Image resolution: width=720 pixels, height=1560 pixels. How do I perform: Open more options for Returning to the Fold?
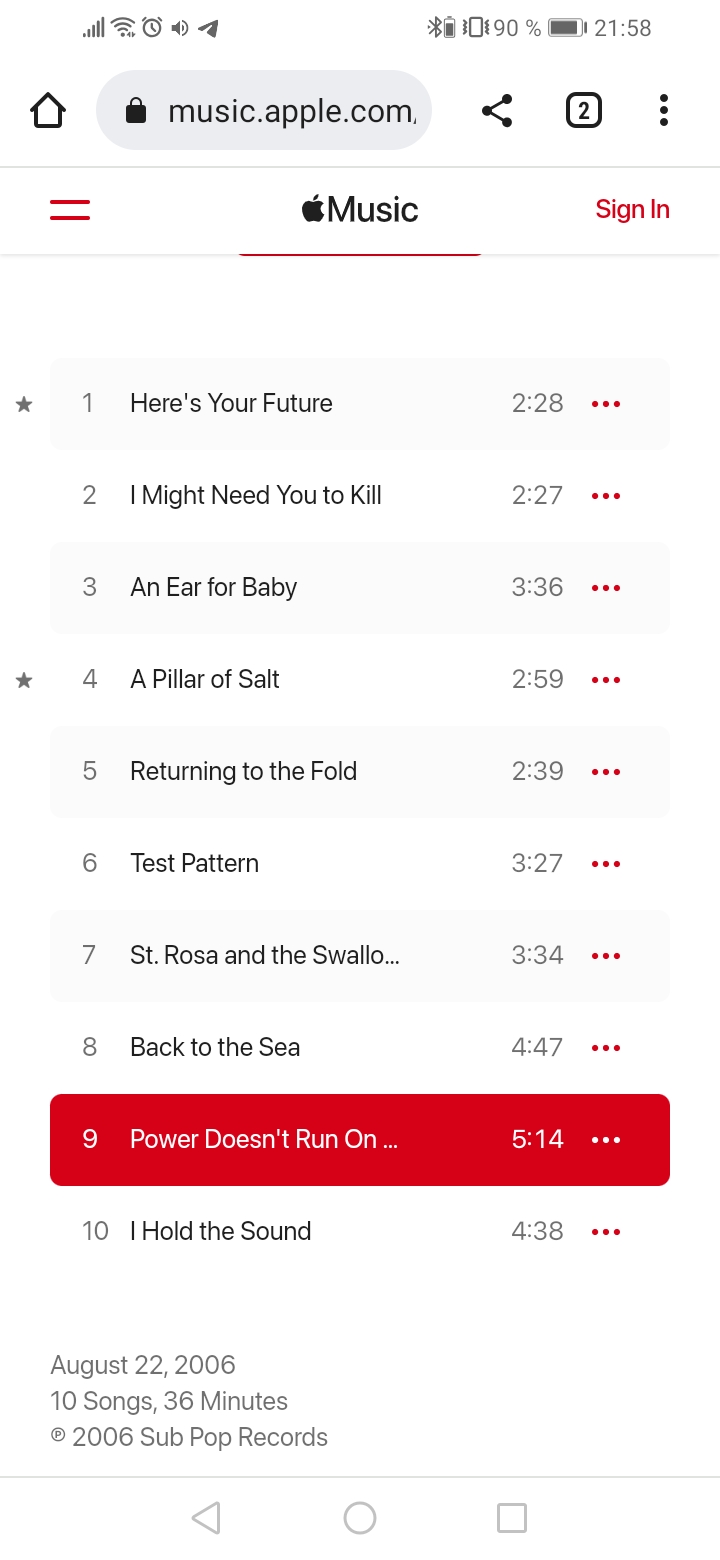606,772
